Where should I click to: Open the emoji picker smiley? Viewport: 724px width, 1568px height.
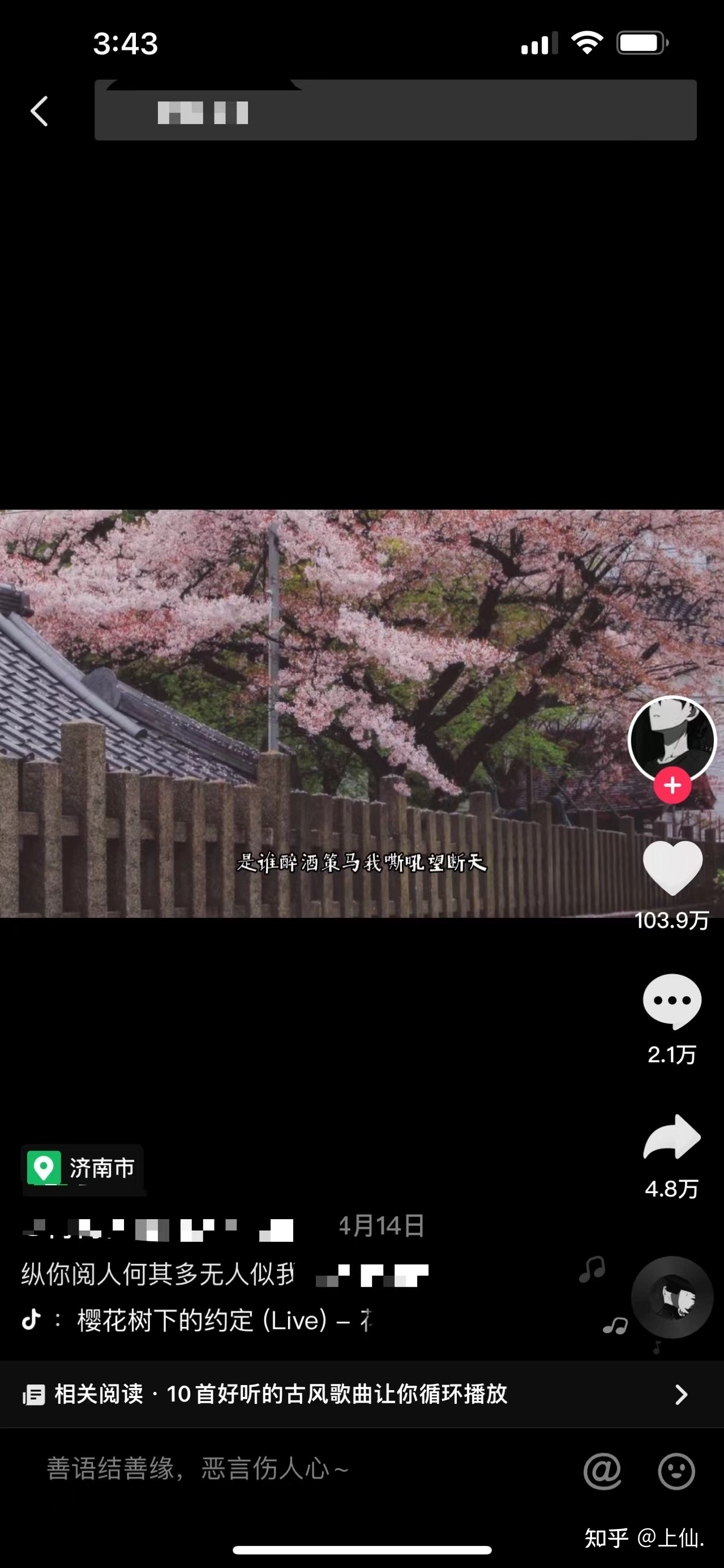676,1471
